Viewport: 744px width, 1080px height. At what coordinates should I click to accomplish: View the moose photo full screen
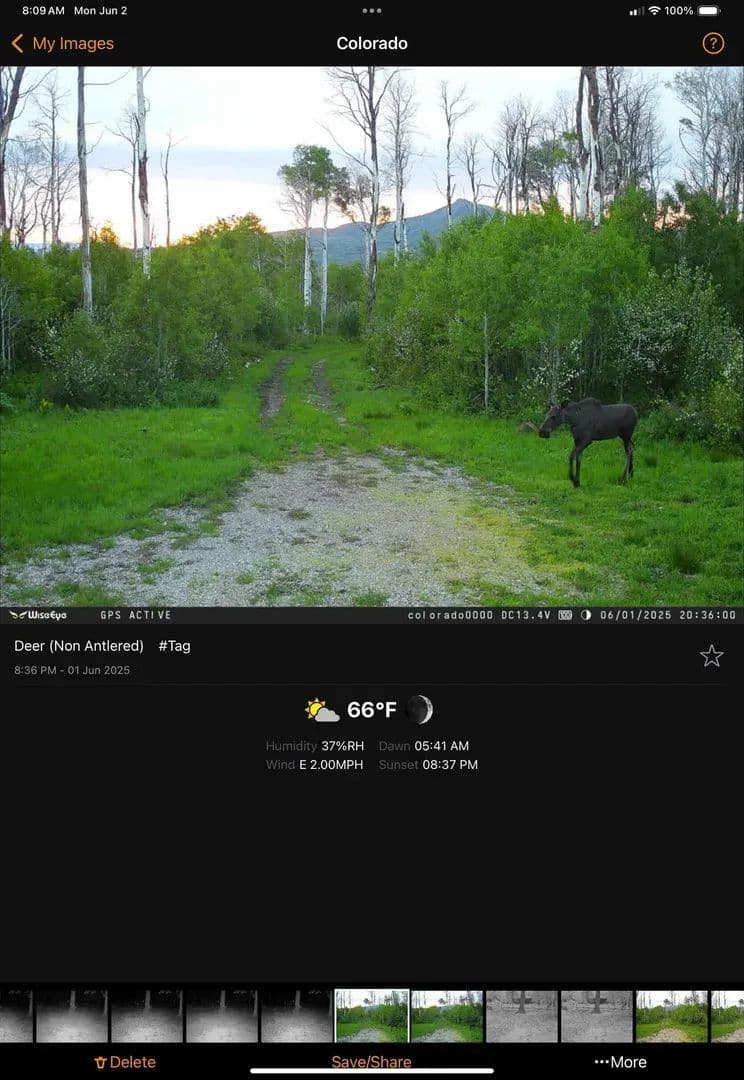pyautogui.click(x=372, y=336)
